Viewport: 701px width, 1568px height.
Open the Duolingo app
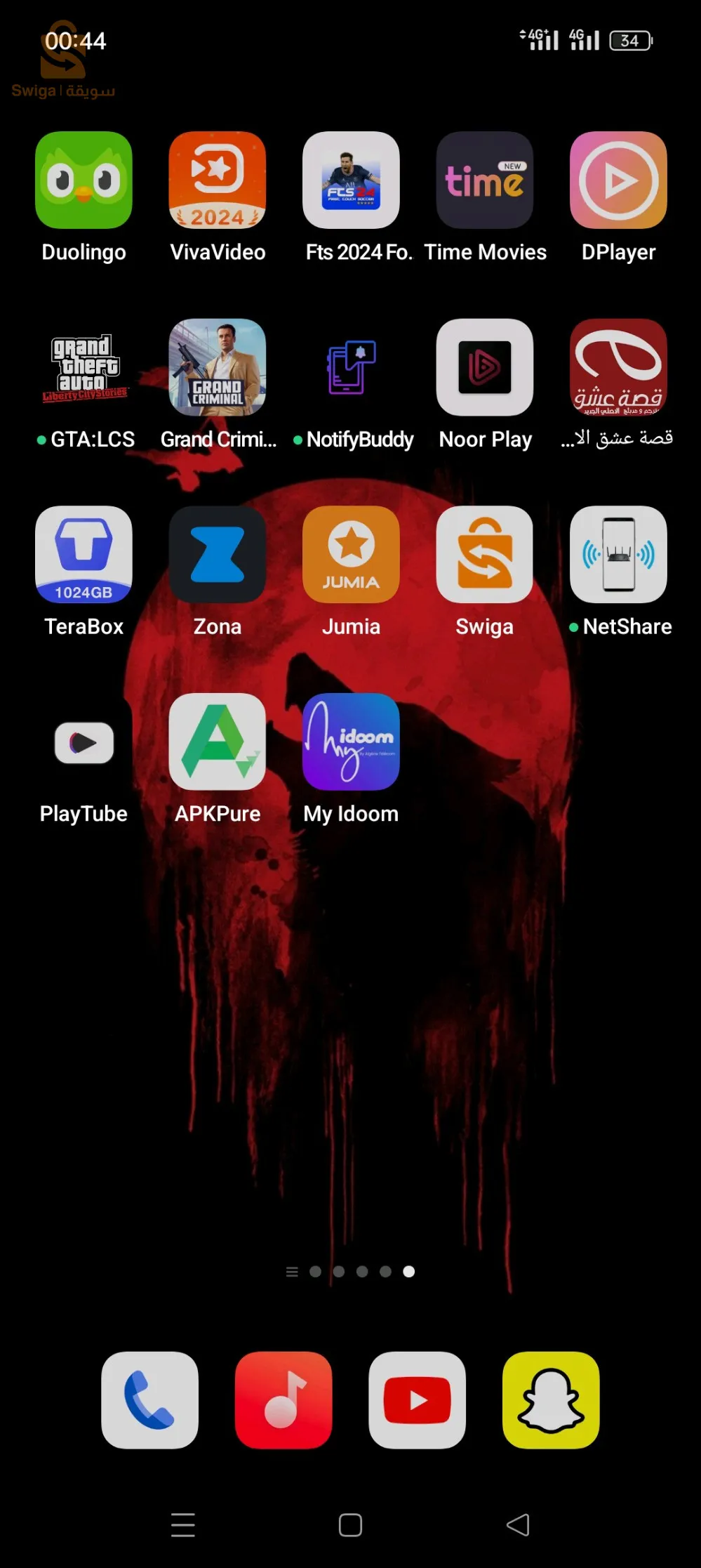point(84,180)
